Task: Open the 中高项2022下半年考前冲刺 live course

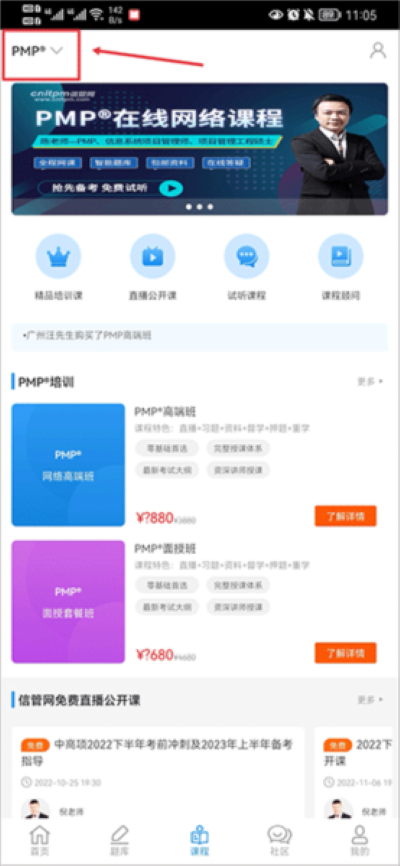Action: click(x=158, y=773)
